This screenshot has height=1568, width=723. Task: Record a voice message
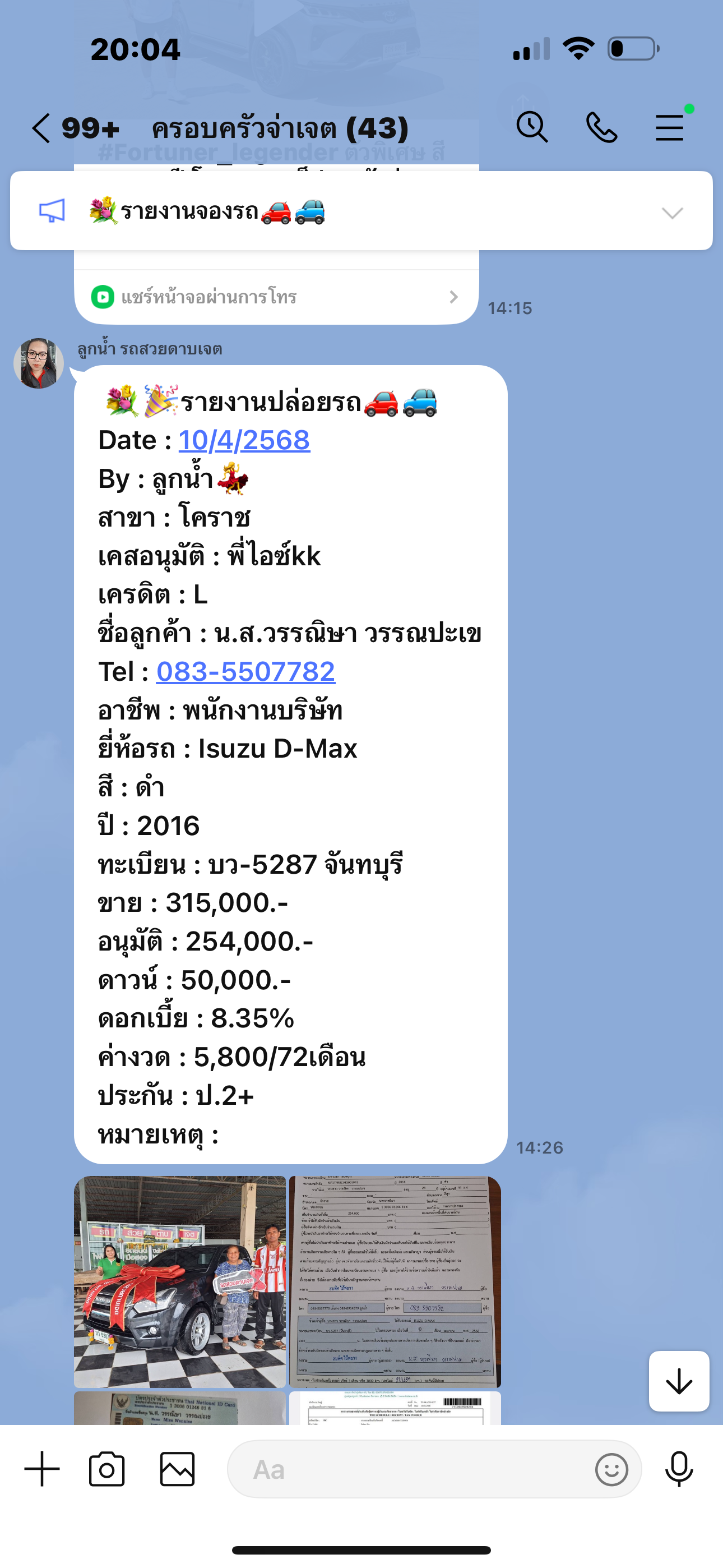click(679, 1469)
